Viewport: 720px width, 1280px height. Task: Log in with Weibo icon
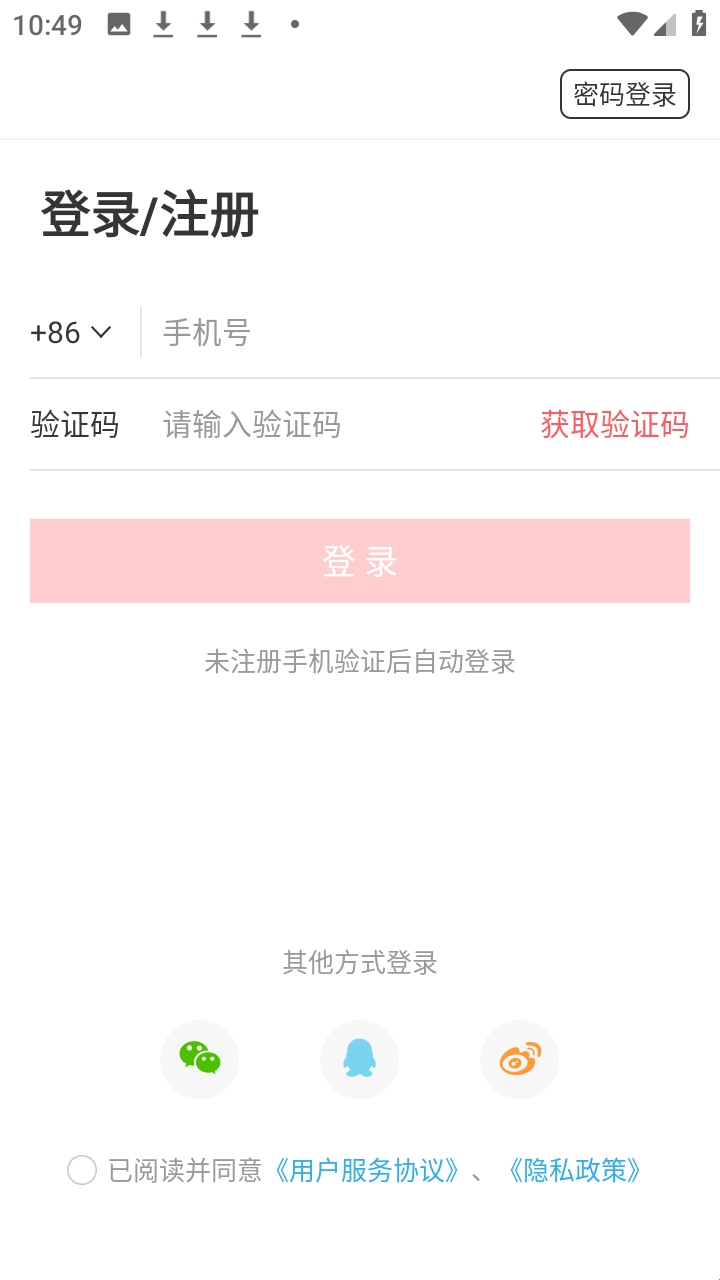tap(519, 1059)
